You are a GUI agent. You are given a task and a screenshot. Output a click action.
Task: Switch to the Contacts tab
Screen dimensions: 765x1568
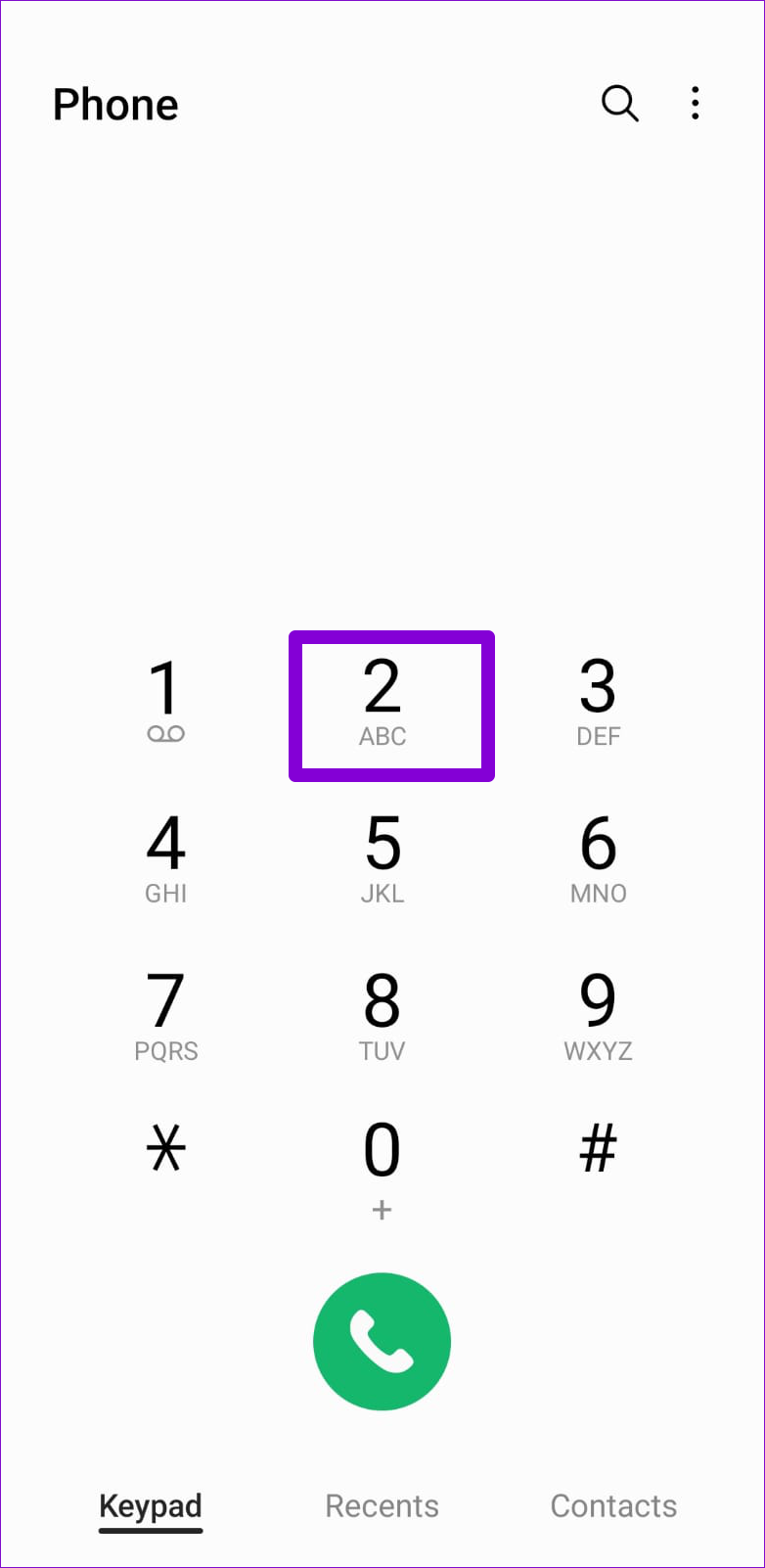(613, 1505)
